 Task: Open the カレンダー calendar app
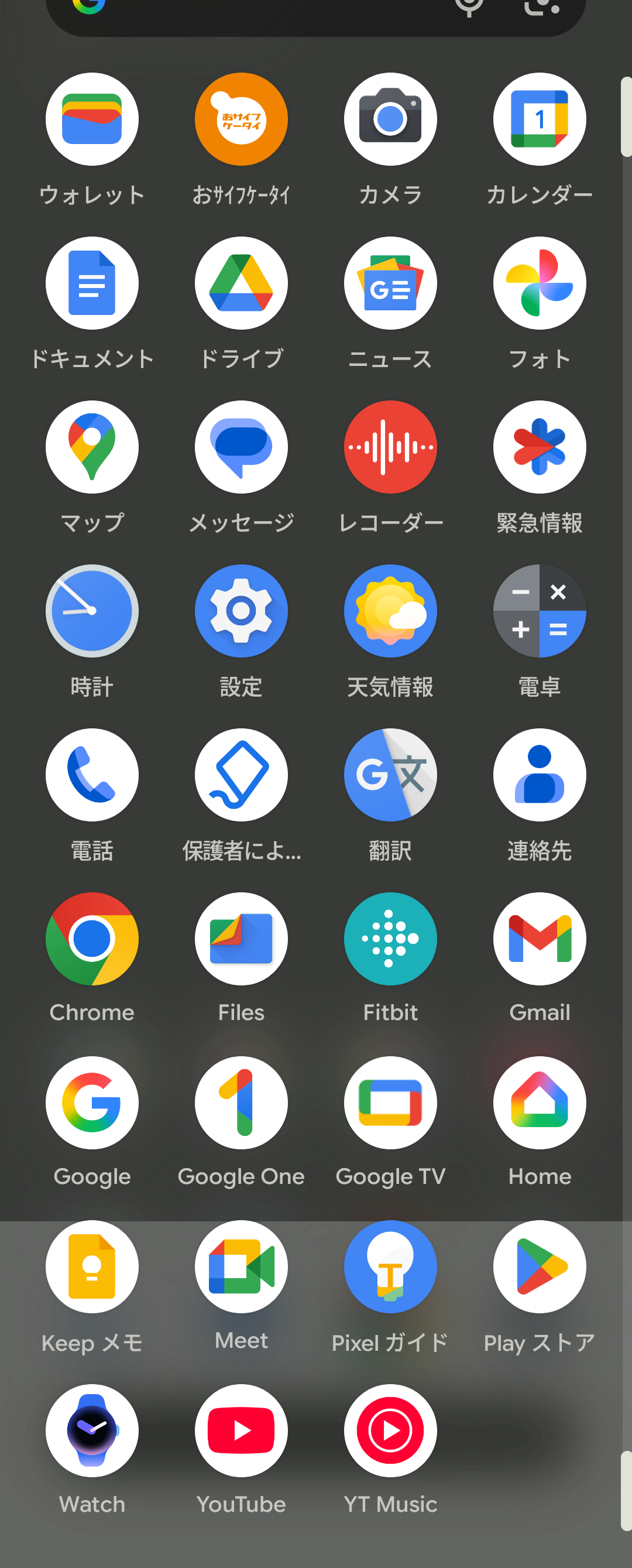click(x=539, y=119)
